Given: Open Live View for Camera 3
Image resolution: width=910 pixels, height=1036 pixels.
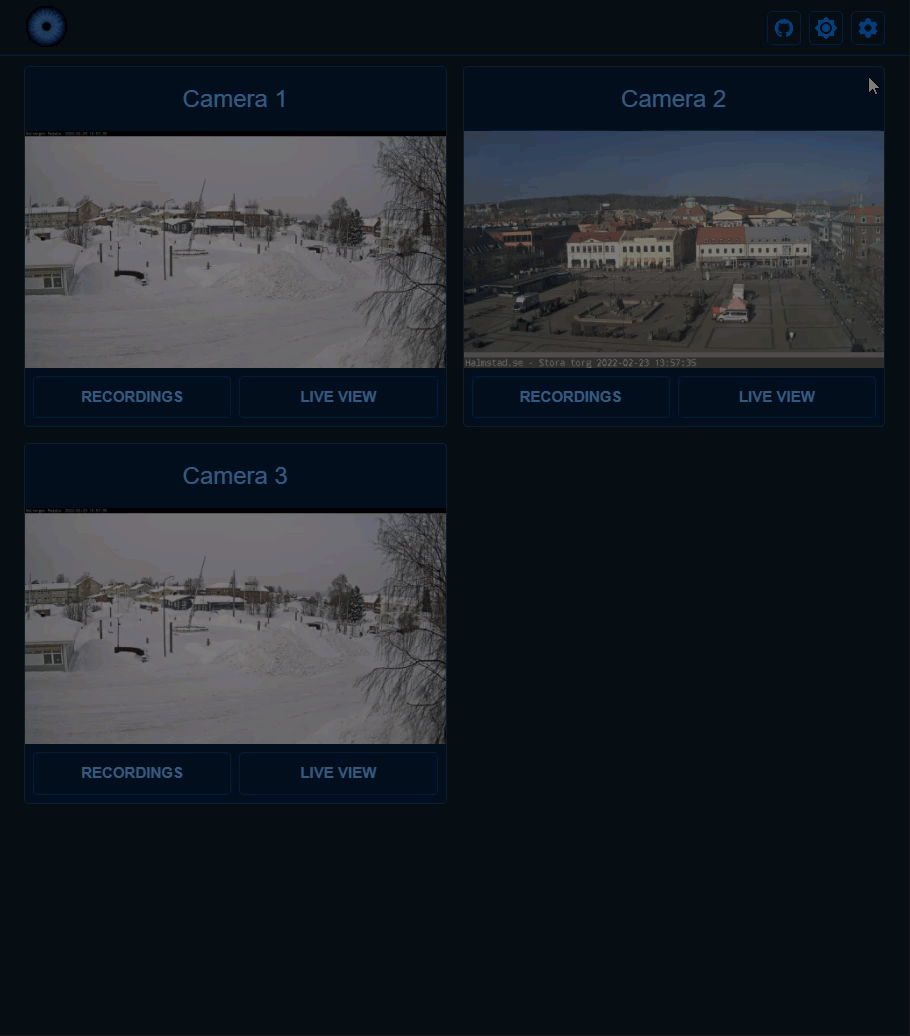Looking at the screenshot, I should [338, 773].
